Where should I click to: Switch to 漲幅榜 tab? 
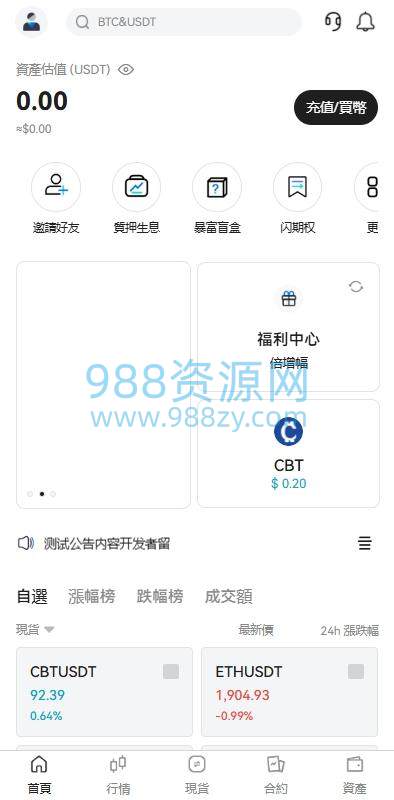point(92,596)
